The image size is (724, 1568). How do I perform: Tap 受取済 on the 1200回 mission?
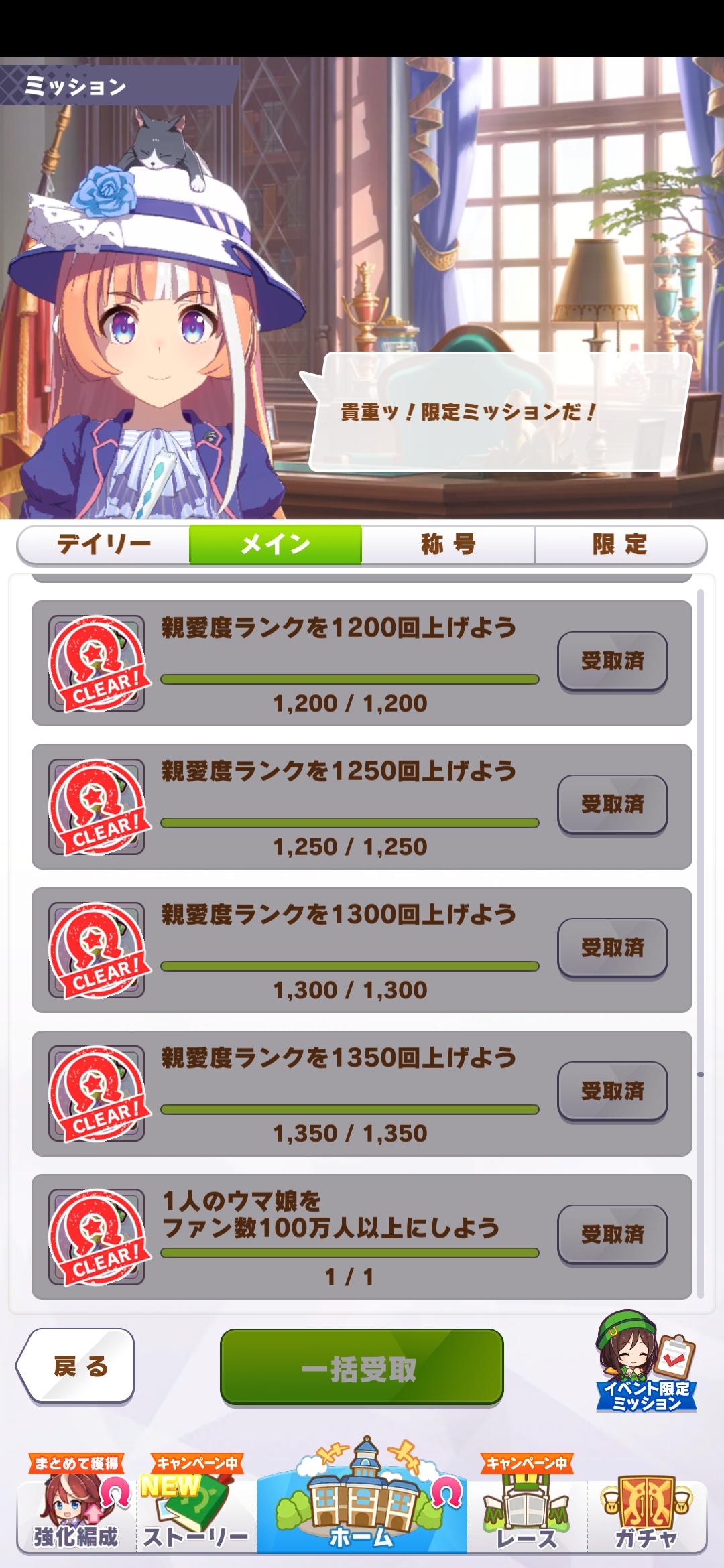pos(612,661)
